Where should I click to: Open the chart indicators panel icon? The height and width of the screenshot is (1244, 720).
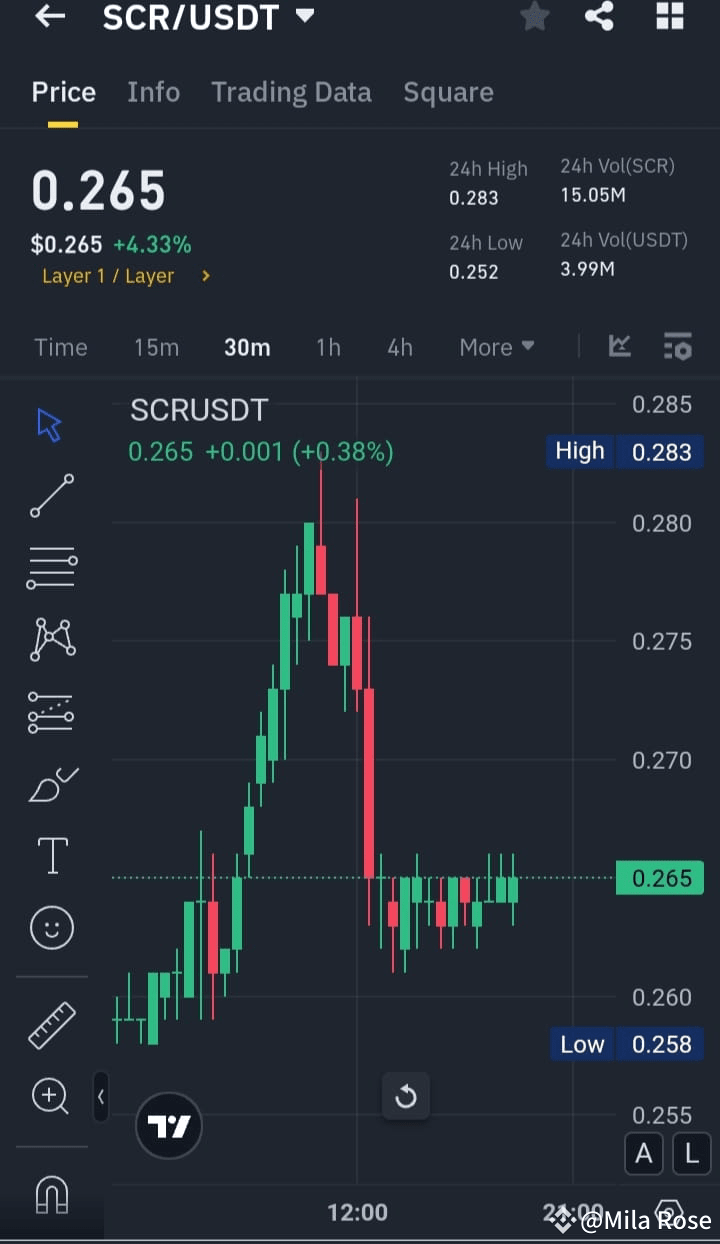click(678, 347)
